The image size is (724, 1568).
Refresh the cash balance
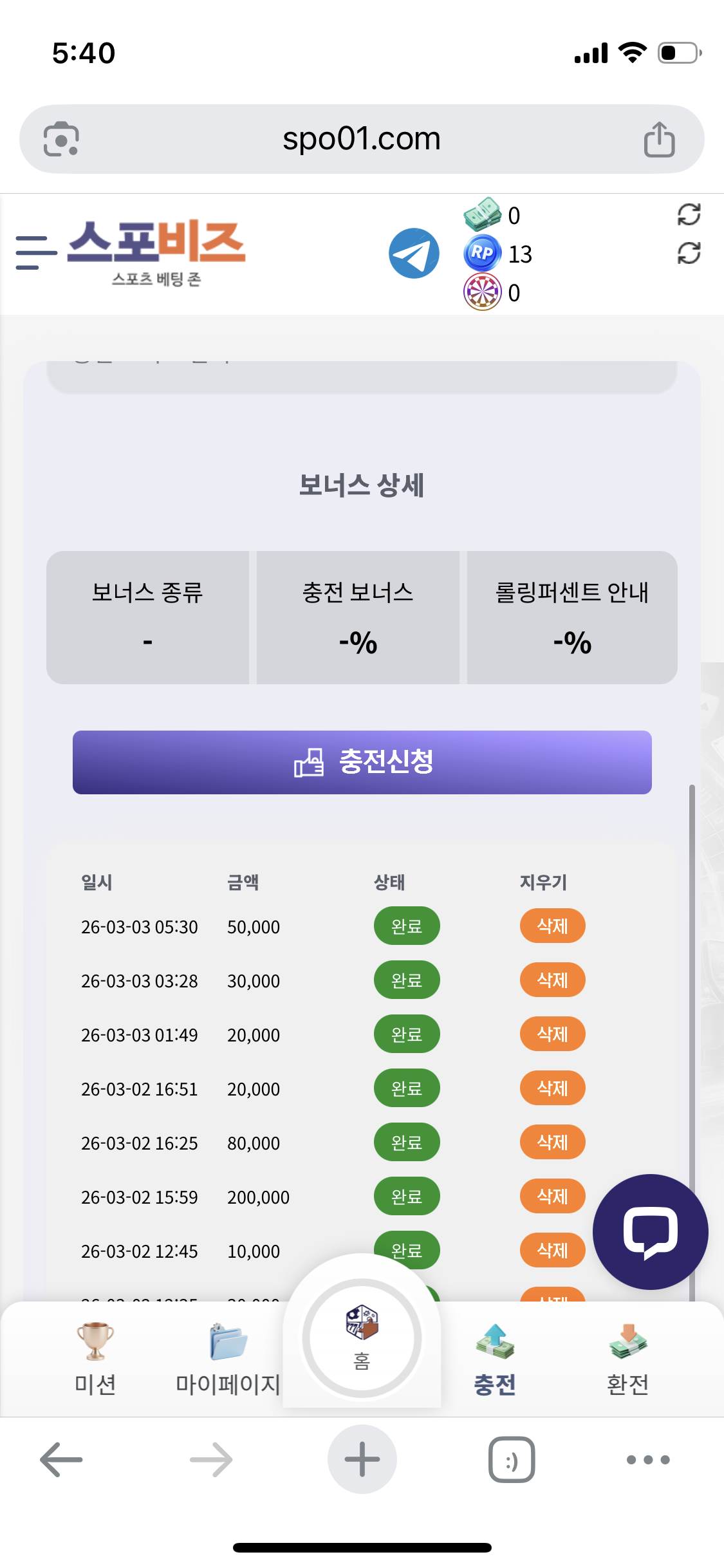(689, 214)
